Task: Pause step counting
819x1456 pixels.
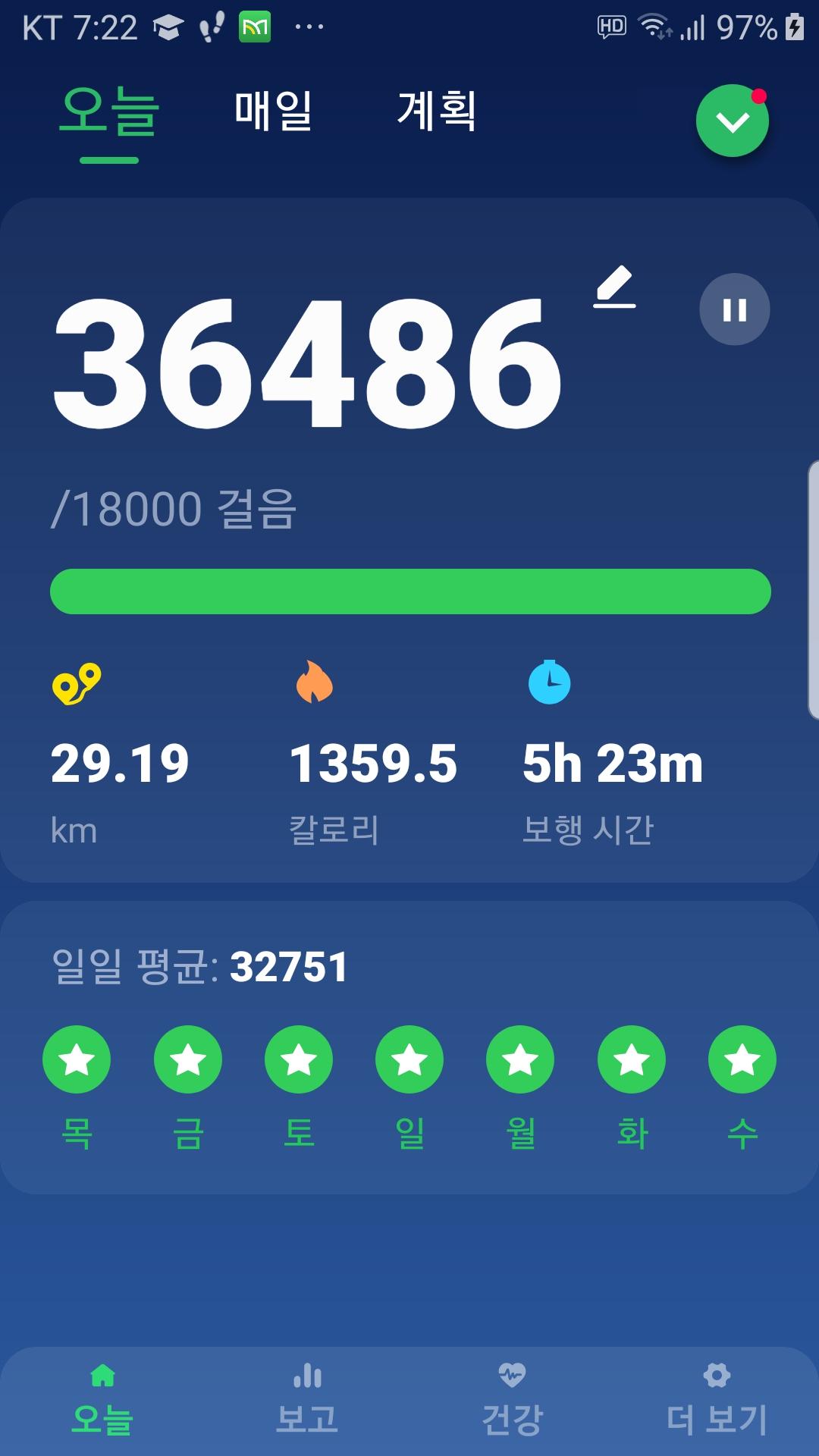Action: click(734, 309)
